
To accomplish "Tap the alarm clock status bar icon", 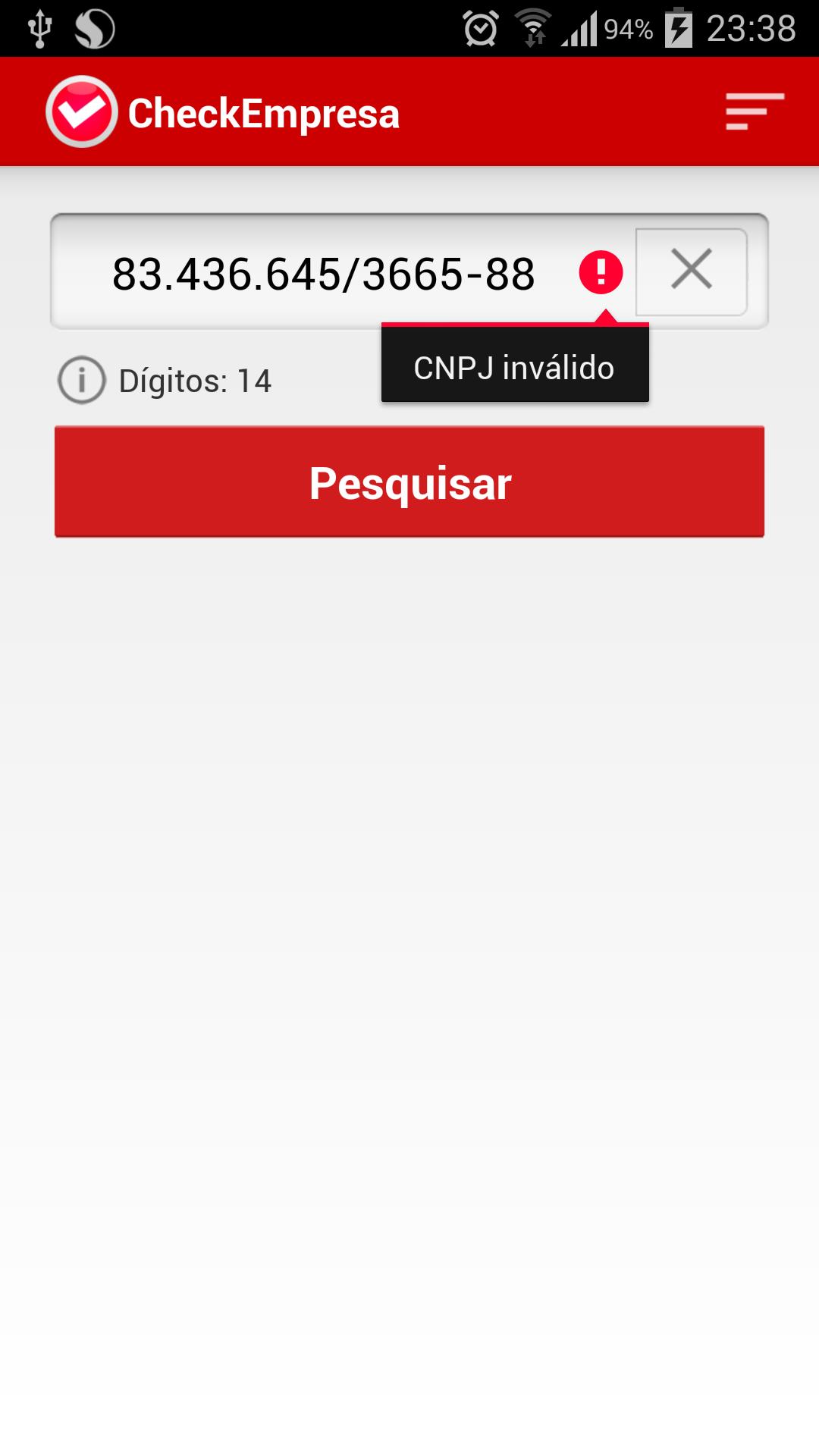I will point(480,27).
